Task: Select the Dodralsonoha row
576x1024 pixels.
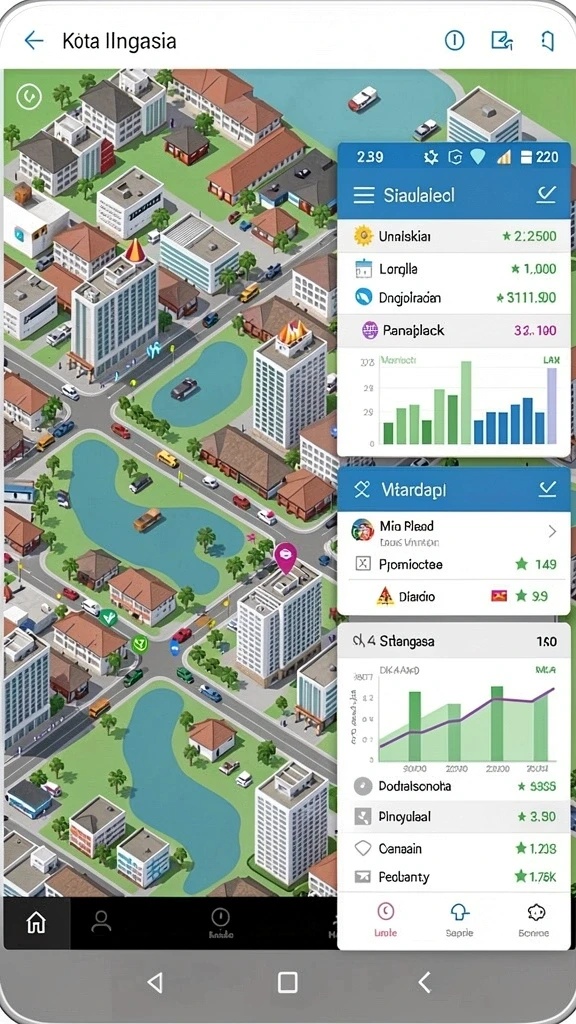Action: point(454,786)
